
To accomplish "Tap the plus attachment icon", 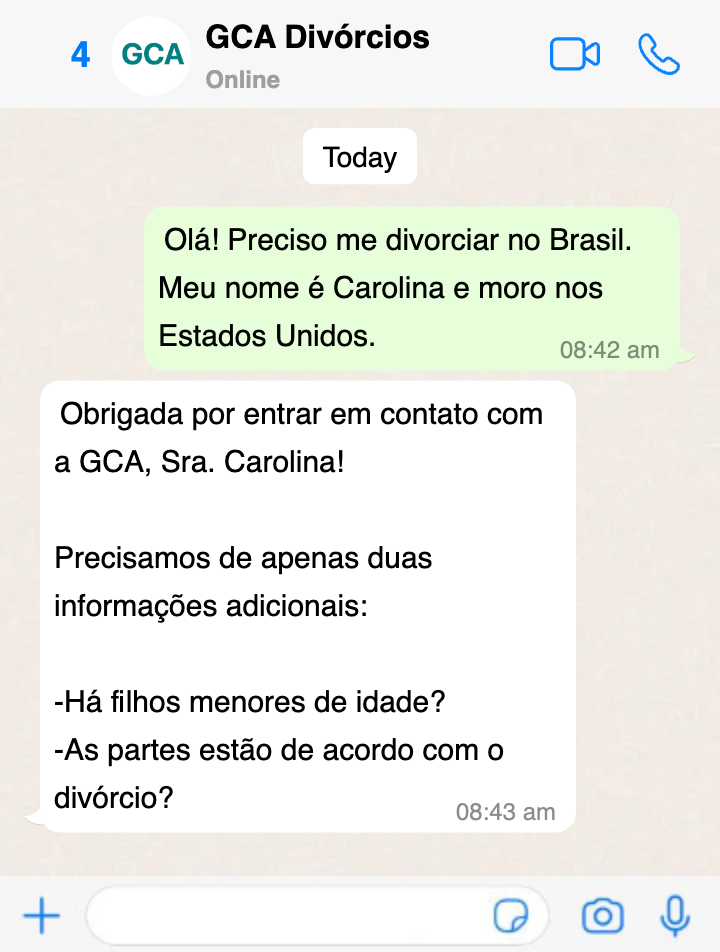I will click(x=41, y=914).
